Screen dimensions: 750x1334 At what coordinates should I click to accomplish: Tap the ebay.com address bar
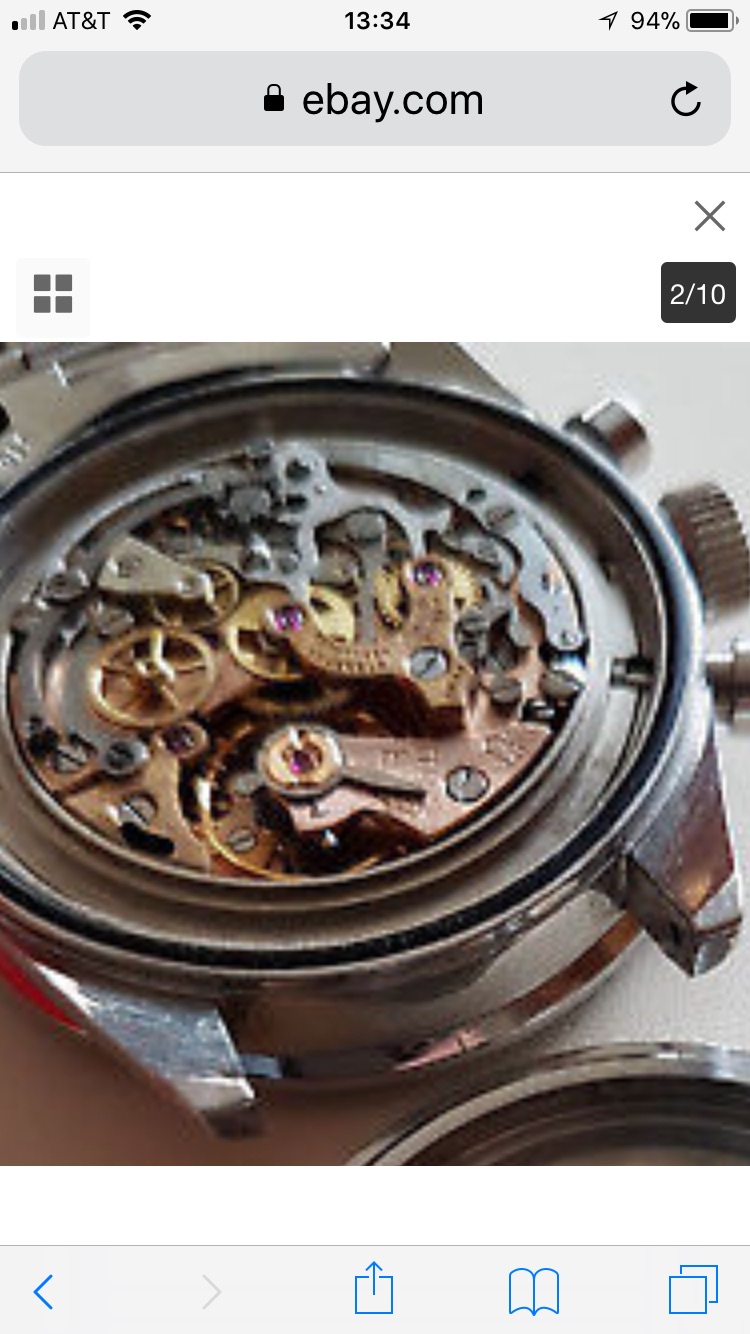375,99
